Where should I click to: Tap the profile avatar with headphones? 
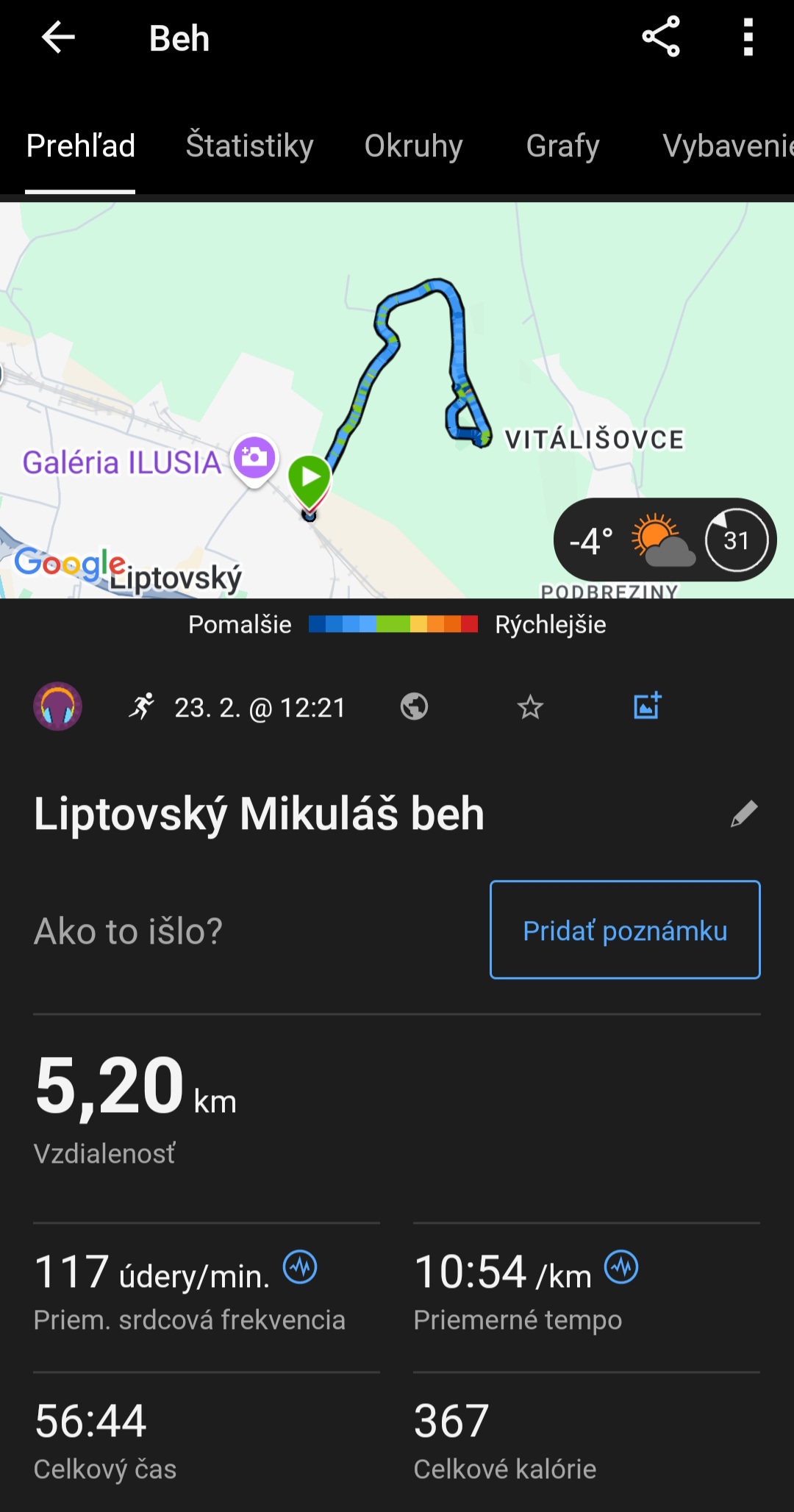click(57, 706)
